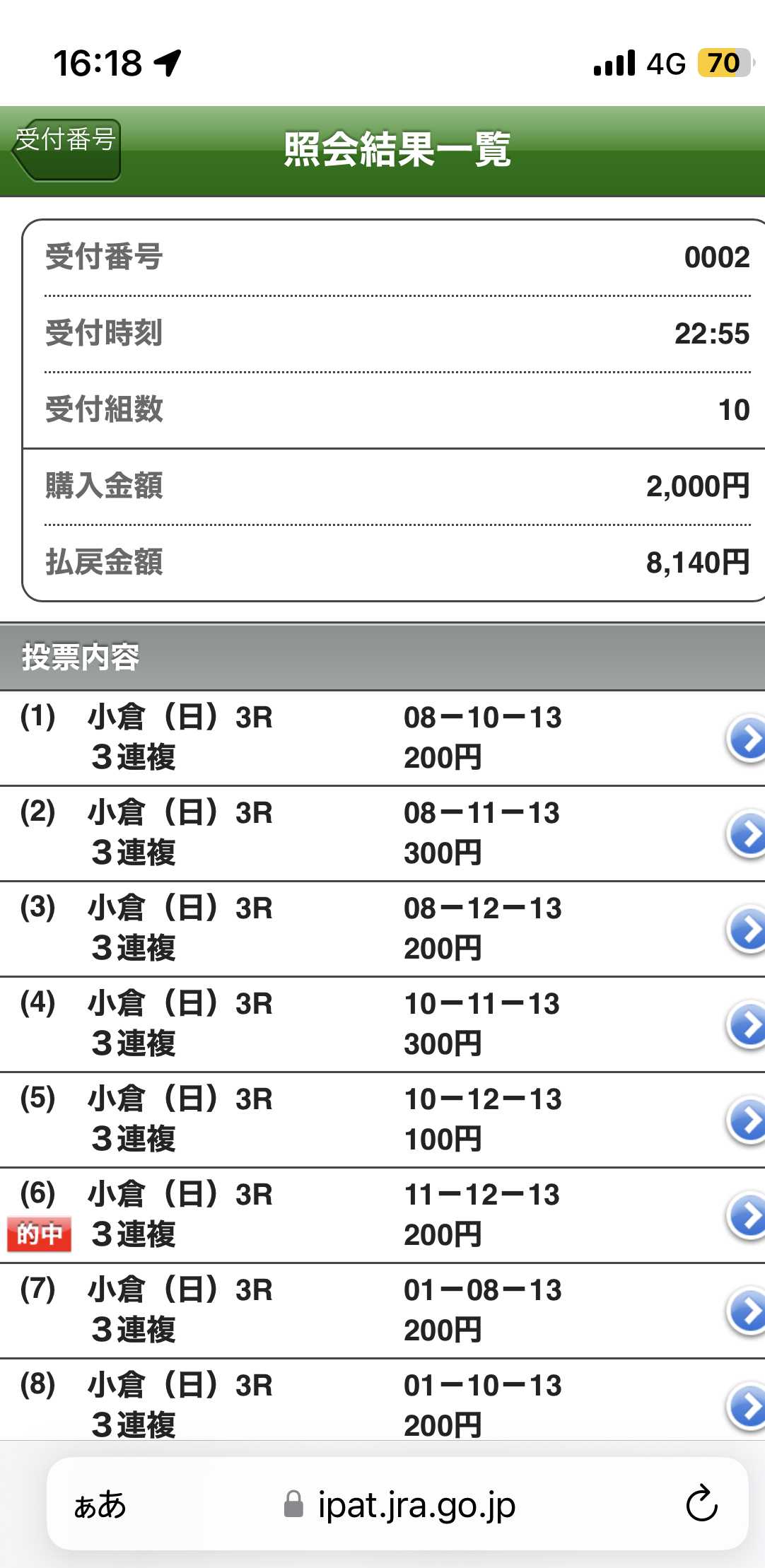The image size is (765, 1568).
Task: View details of bet 01-10-13
Action: click(x=745, y=1405)
